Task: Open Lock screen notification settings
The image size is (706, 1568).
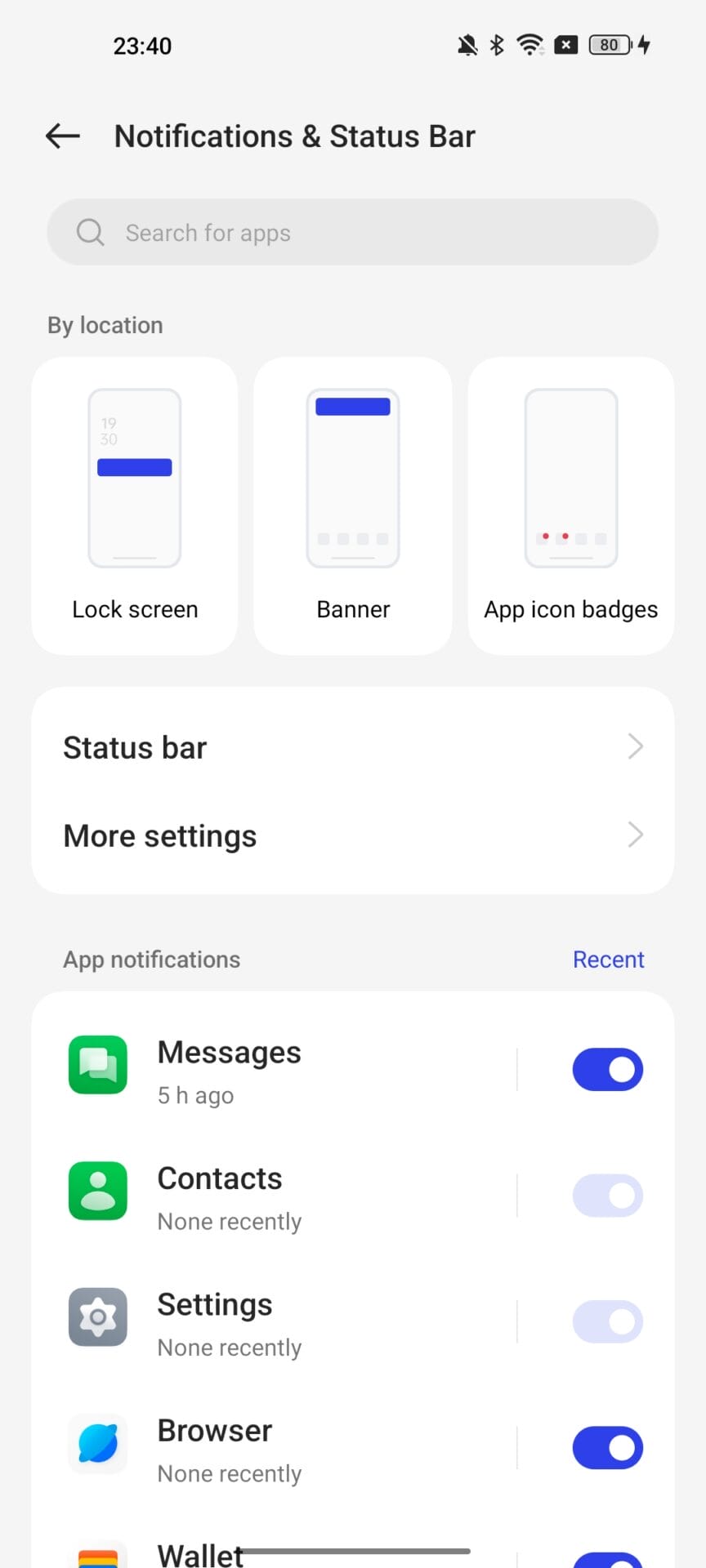Action: (x=135, y=506)
